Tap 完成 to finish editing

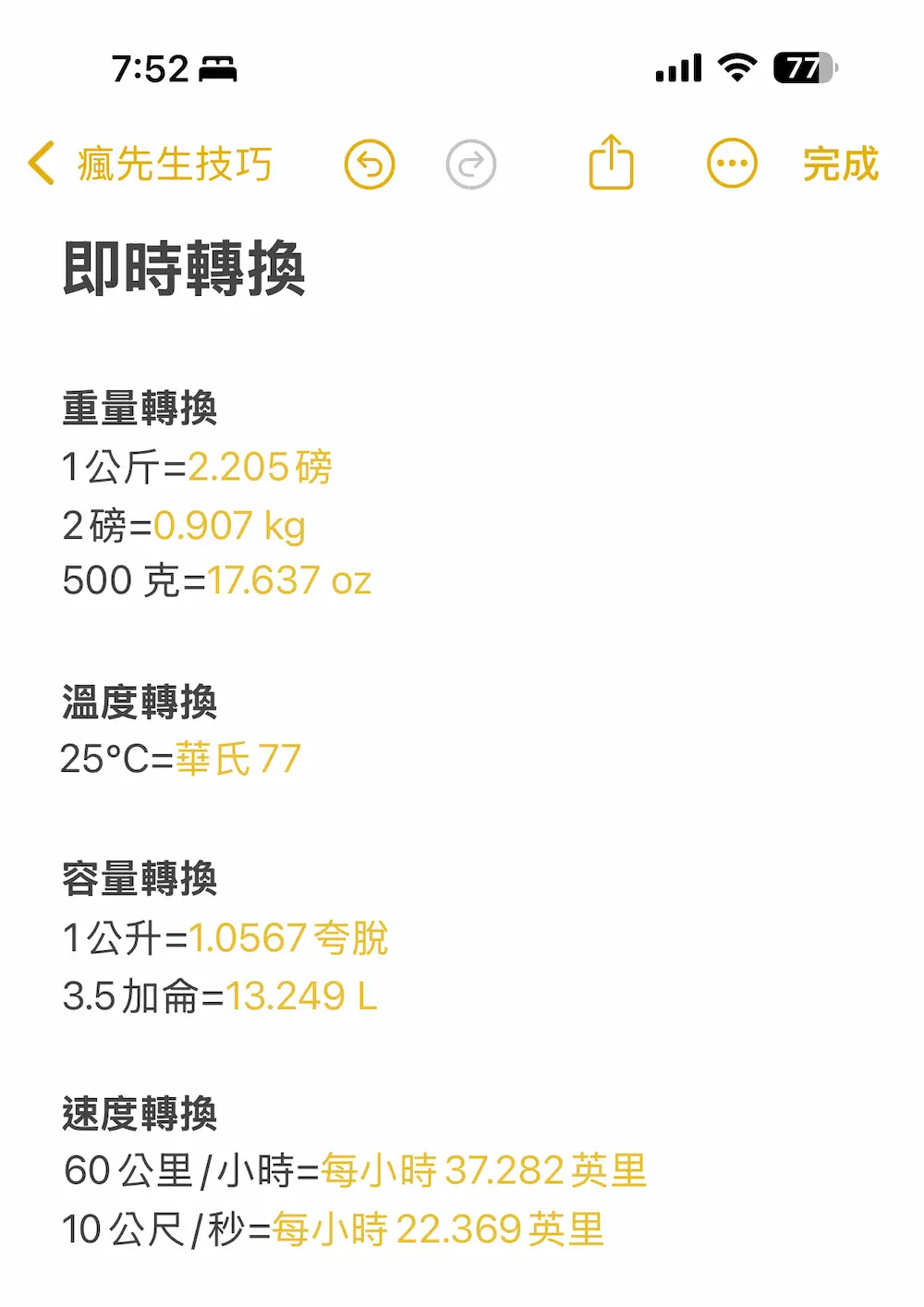point(840,165)
